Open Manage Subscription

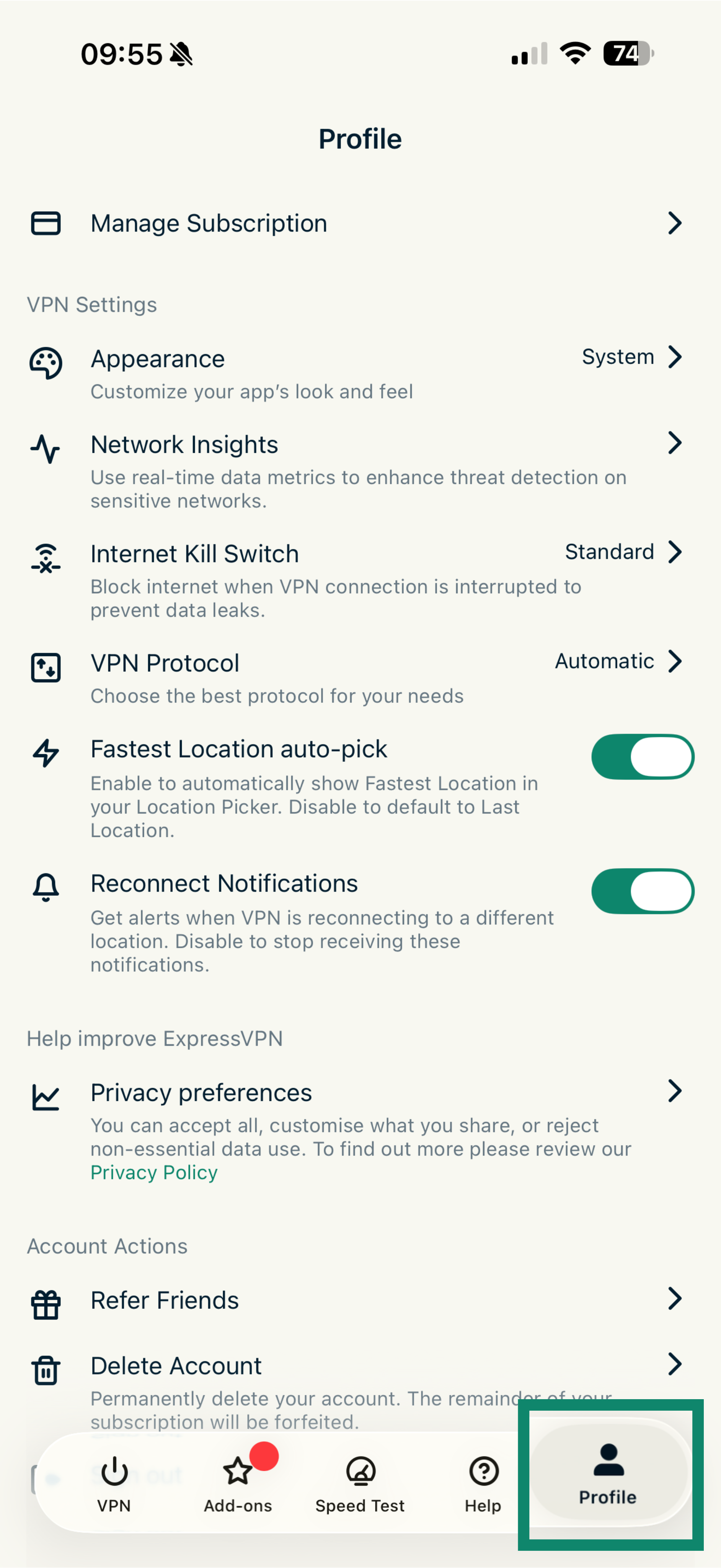click(359, 224)
